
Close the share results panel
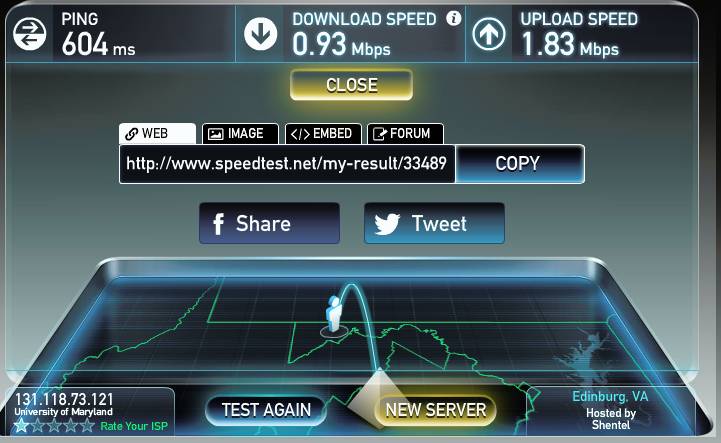(351, 85)
